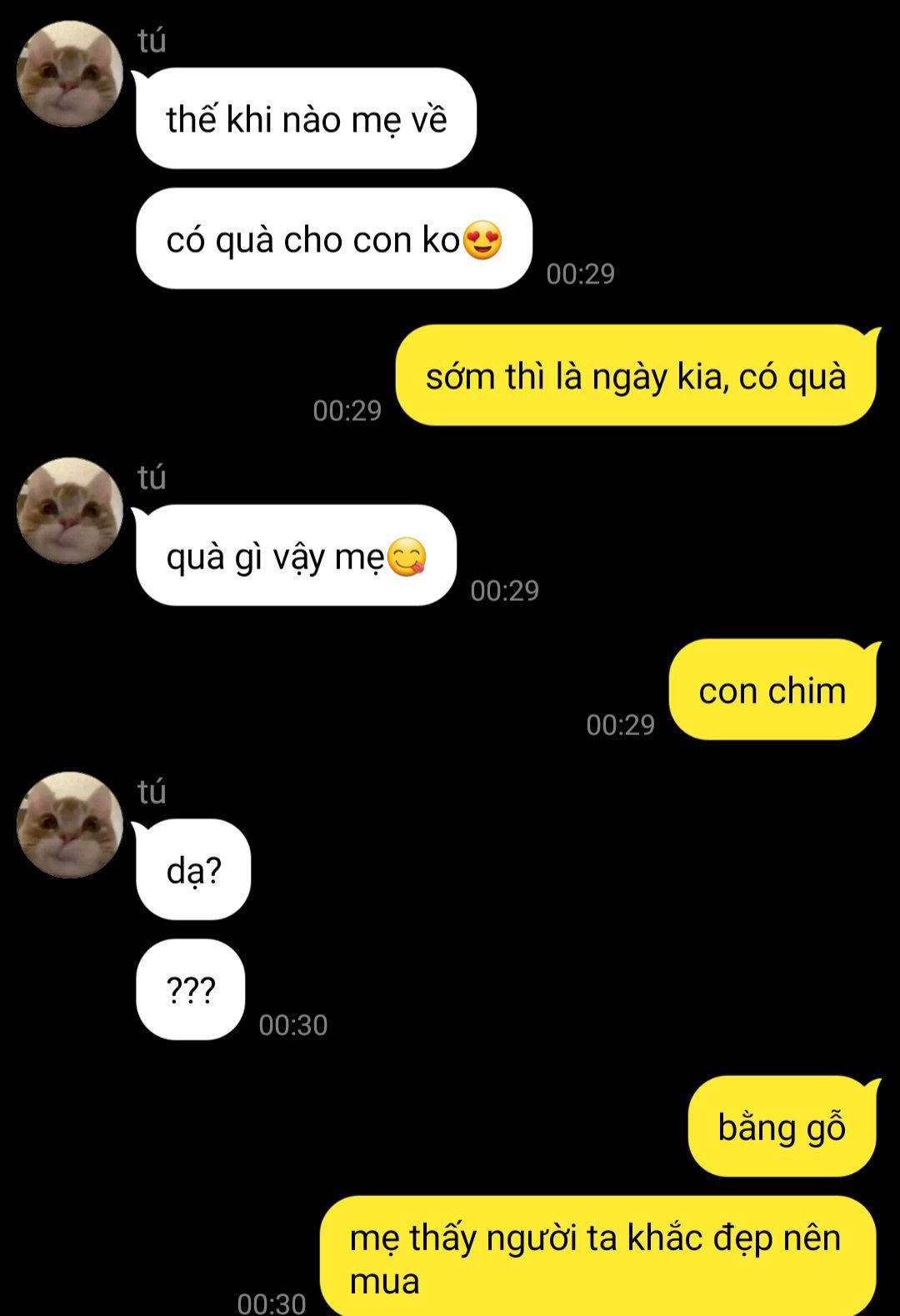Open tú's avatar beside "quà gì vậy mẹ"
900x1316 pixels.
(x=70, y=510)
